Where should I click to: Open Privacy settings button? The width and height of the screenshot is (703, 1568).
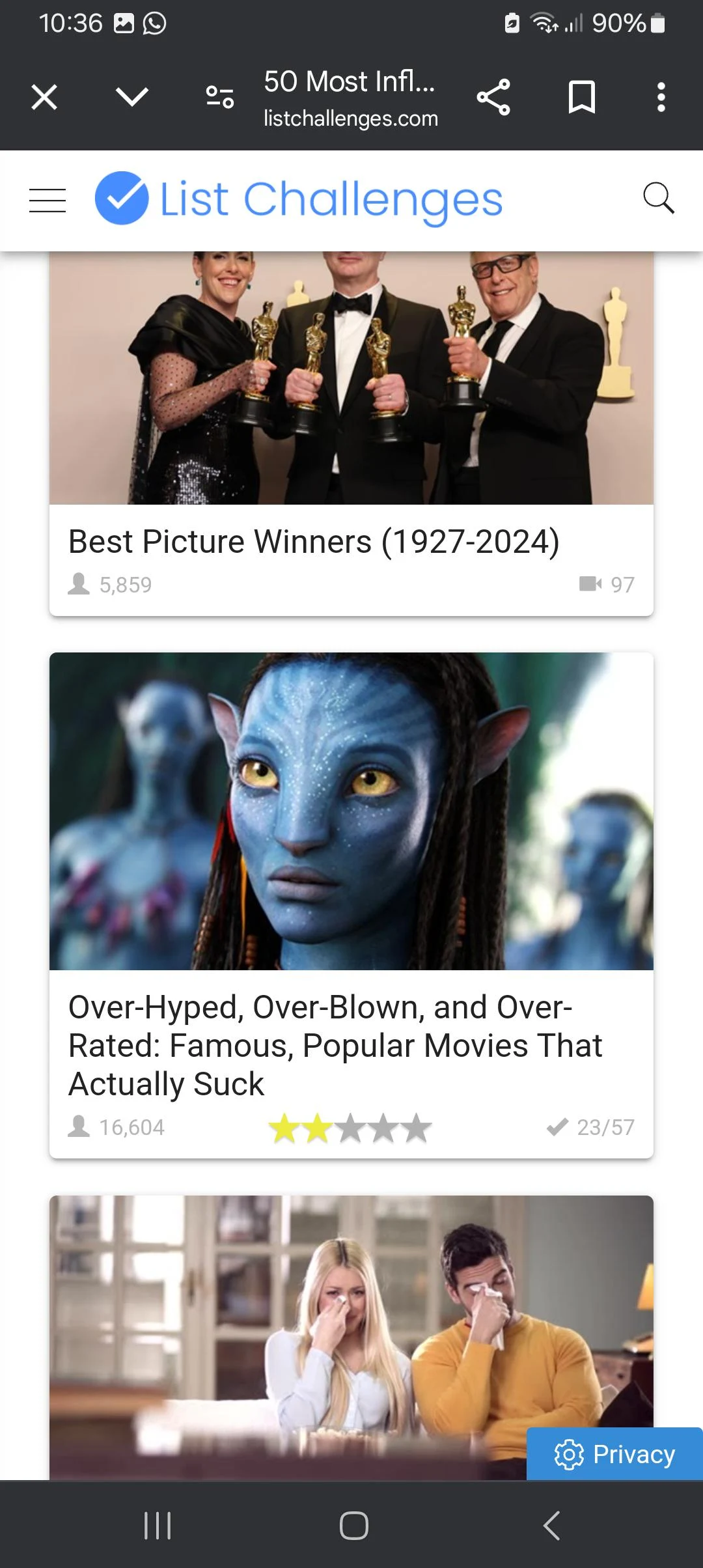614,1454
